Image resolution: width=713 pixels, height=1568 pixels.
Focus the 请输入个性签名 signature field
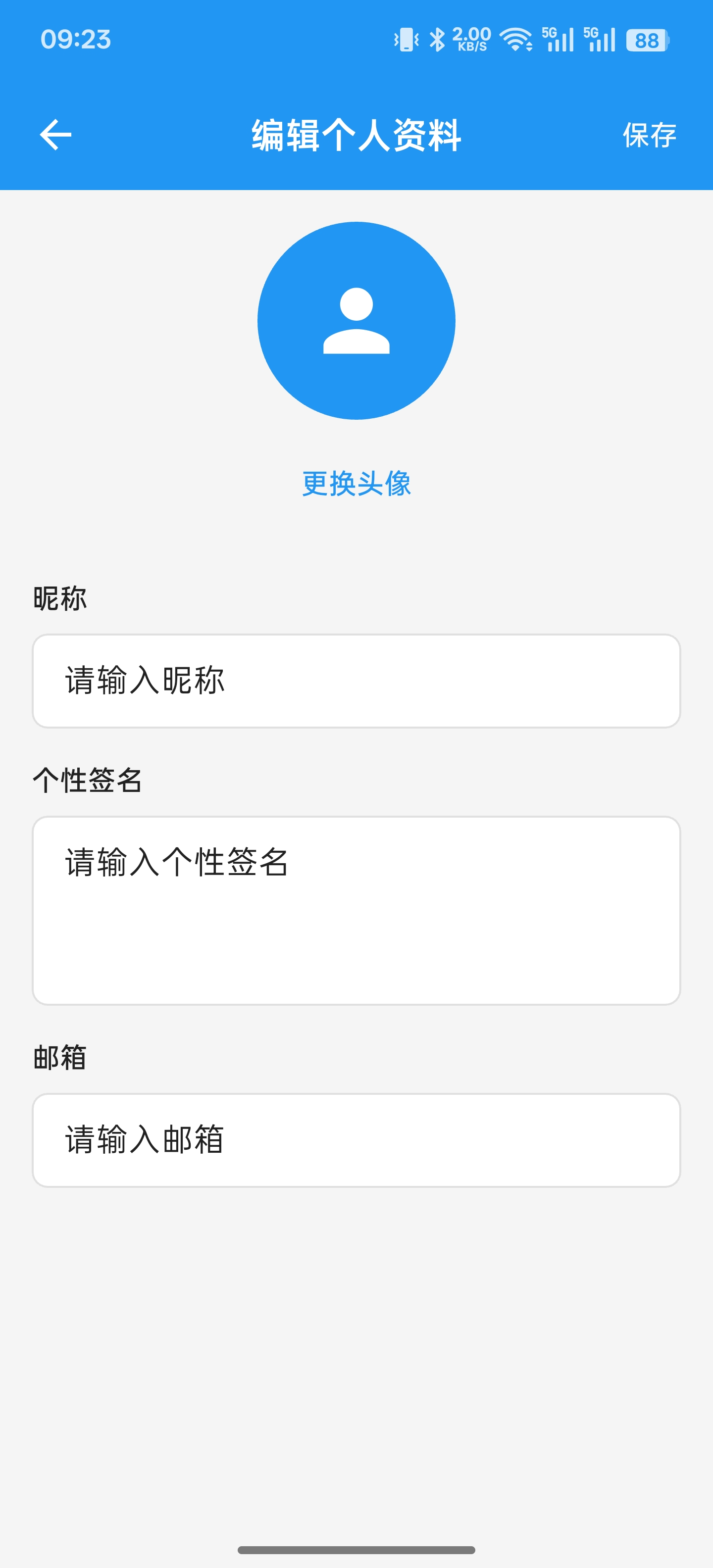point(356,910)
